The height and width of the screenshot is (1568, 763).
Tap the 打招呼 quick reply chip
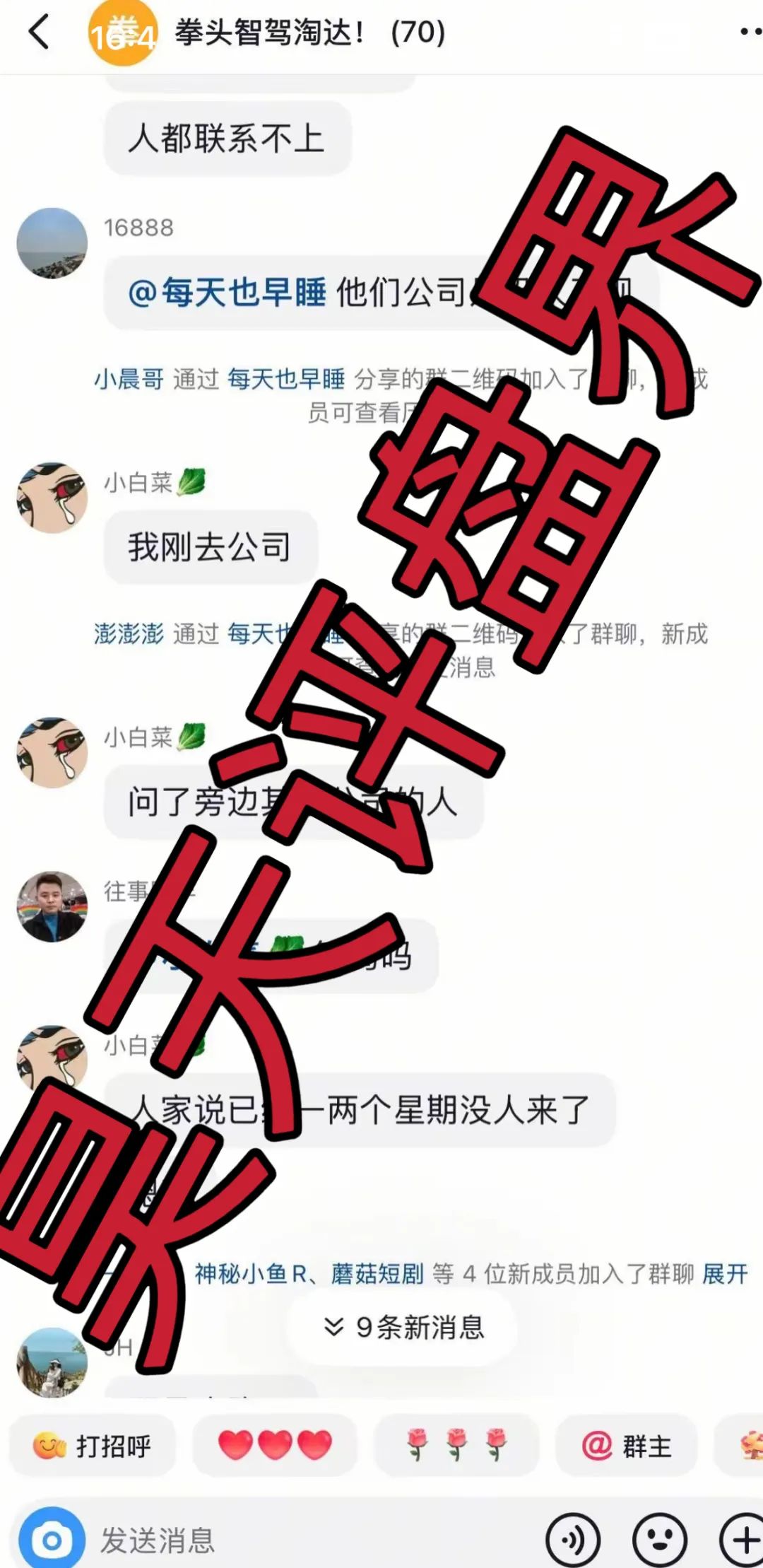point(93,1446)
